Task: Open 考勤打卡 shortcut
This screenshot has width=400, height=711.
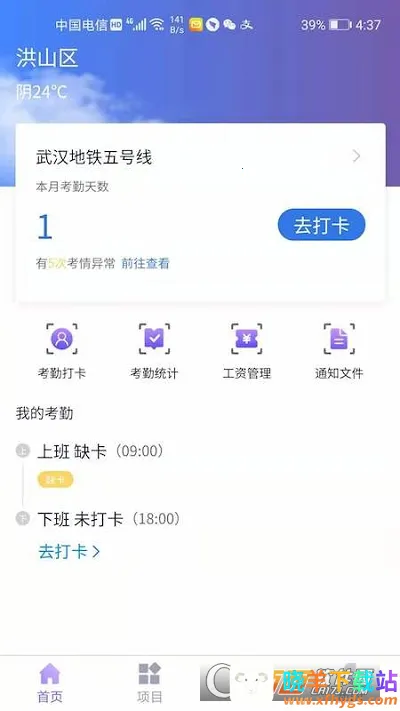Action: 62,351
